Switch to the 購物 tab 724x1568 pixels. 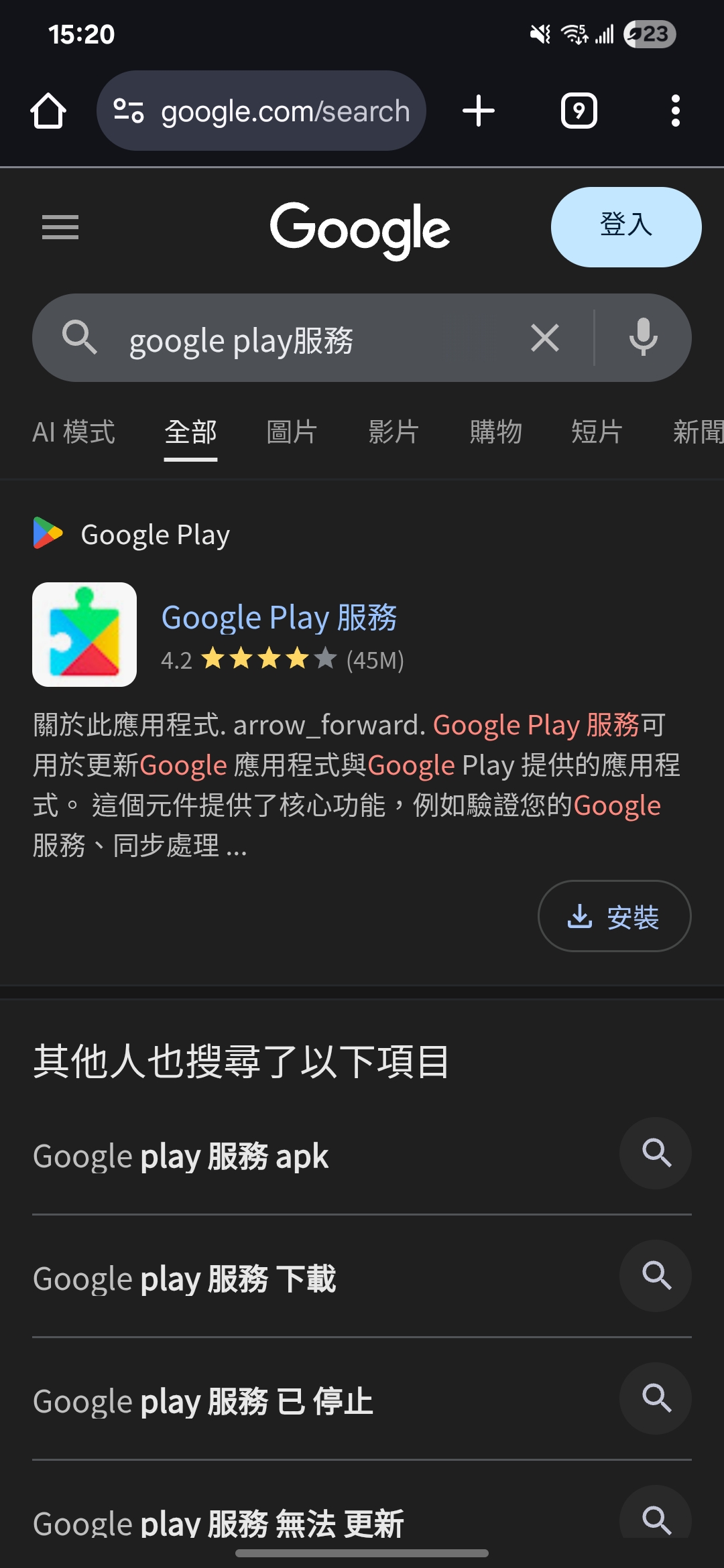coord(495,432)
